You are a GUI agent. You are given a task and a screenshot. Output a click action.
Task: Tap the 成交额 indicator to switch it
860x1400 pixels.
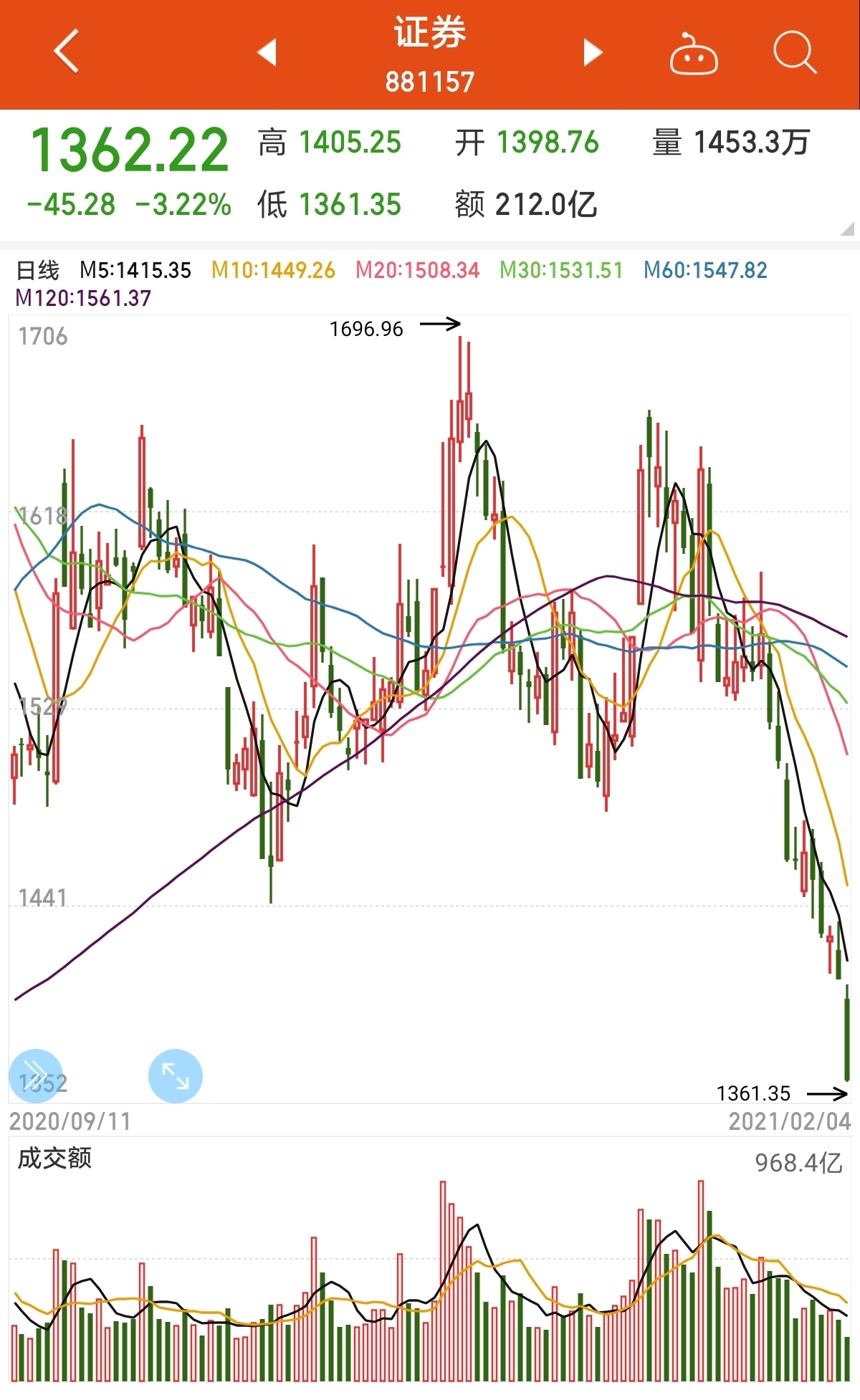click(54, 1159)
